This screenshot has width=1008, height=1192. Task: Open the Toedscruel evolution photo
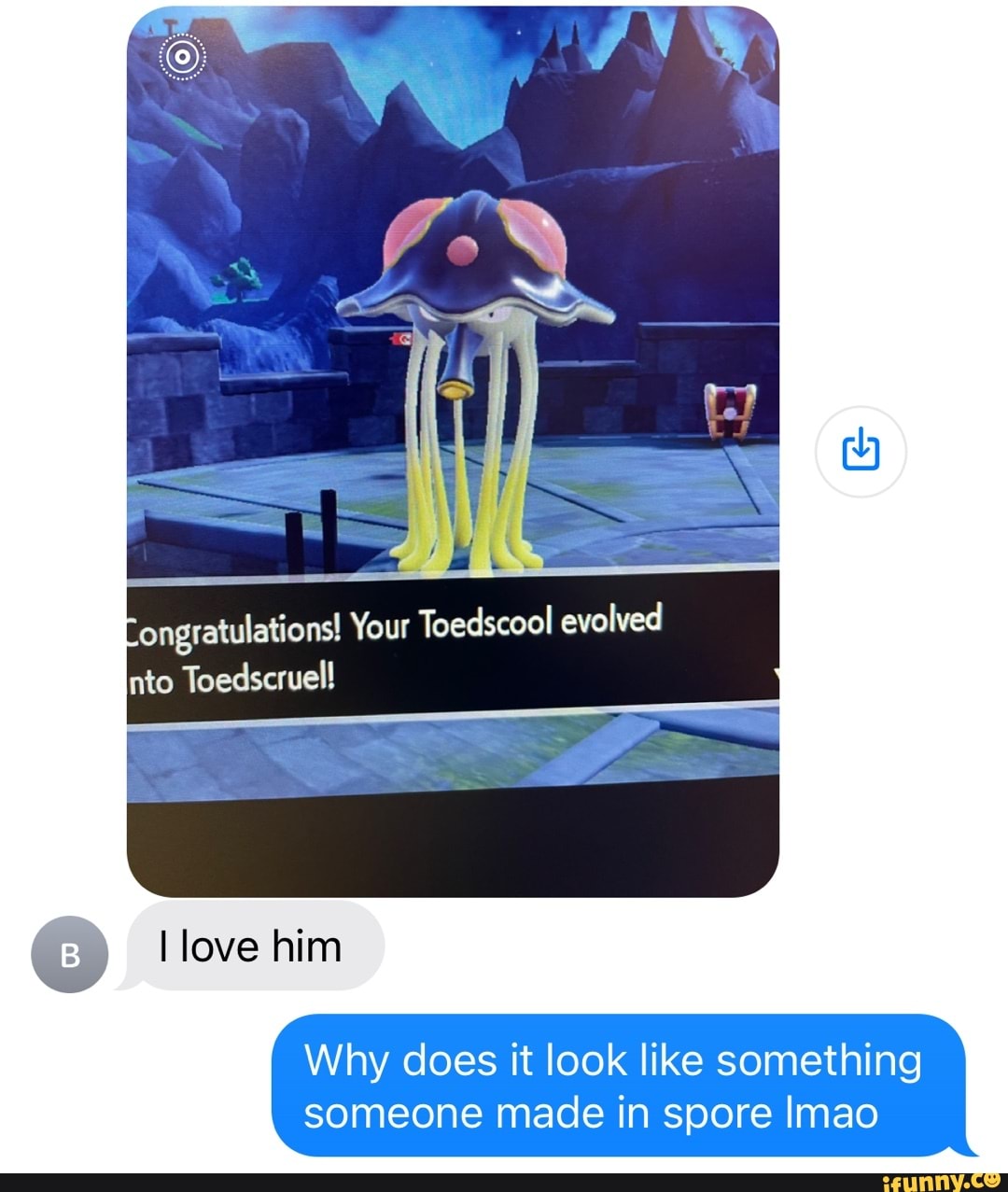(453, 448)
